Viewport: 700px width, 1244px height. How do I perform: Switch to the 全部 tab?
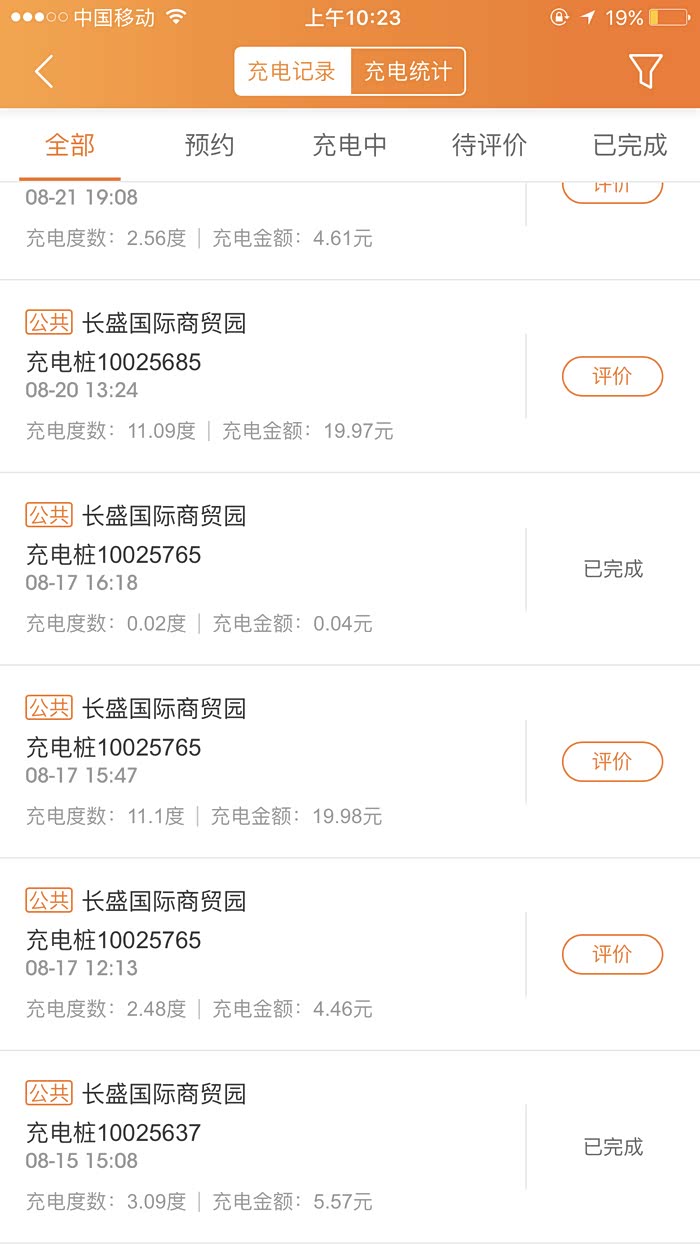coord(70,146)
